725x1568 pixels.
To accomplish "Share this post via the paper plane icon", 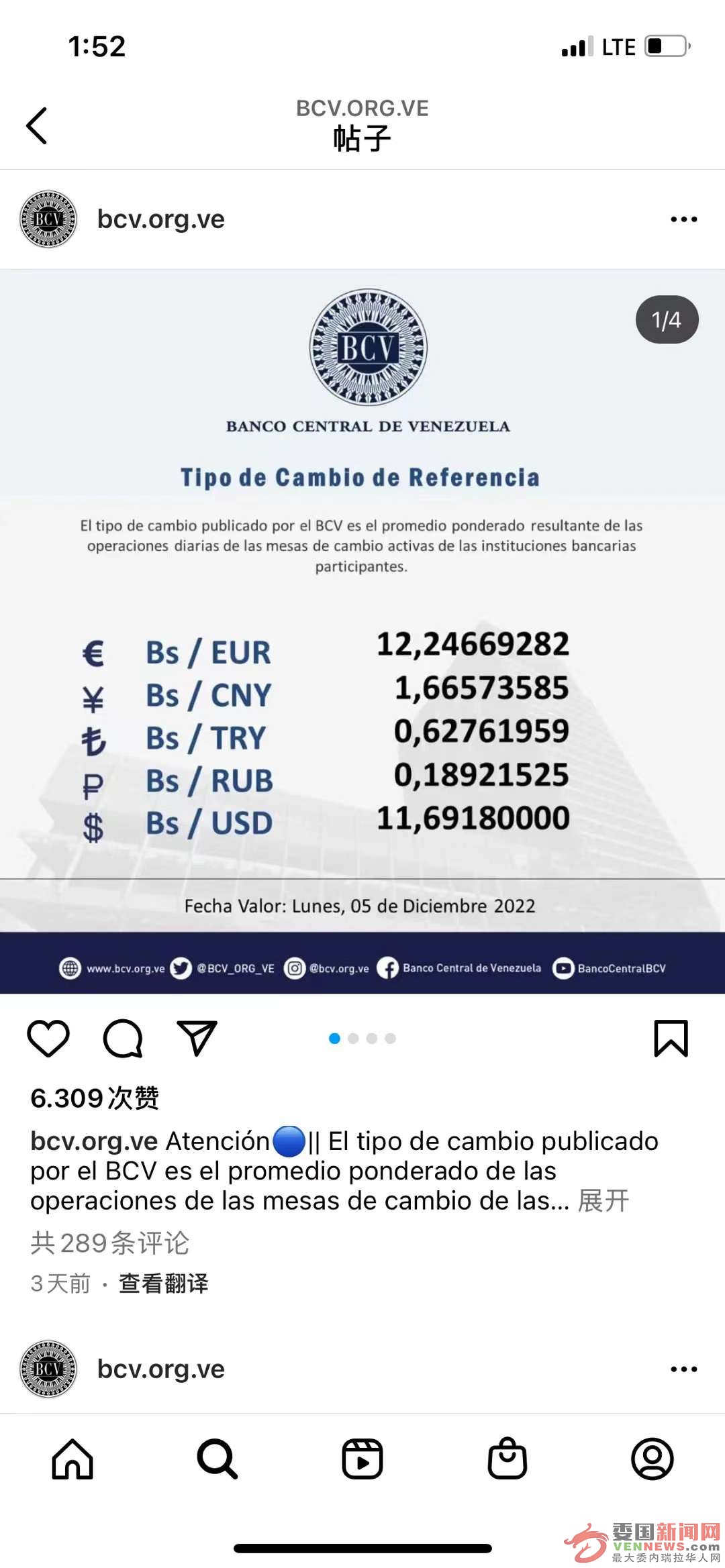I will 197,1039.
